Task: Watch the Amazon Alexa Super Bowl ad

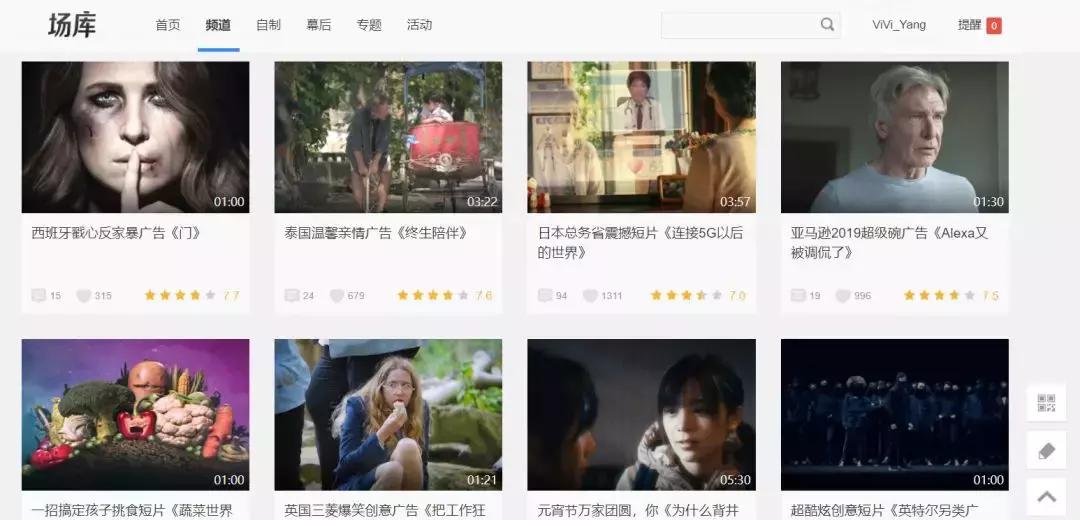Action: coord(894,137)
